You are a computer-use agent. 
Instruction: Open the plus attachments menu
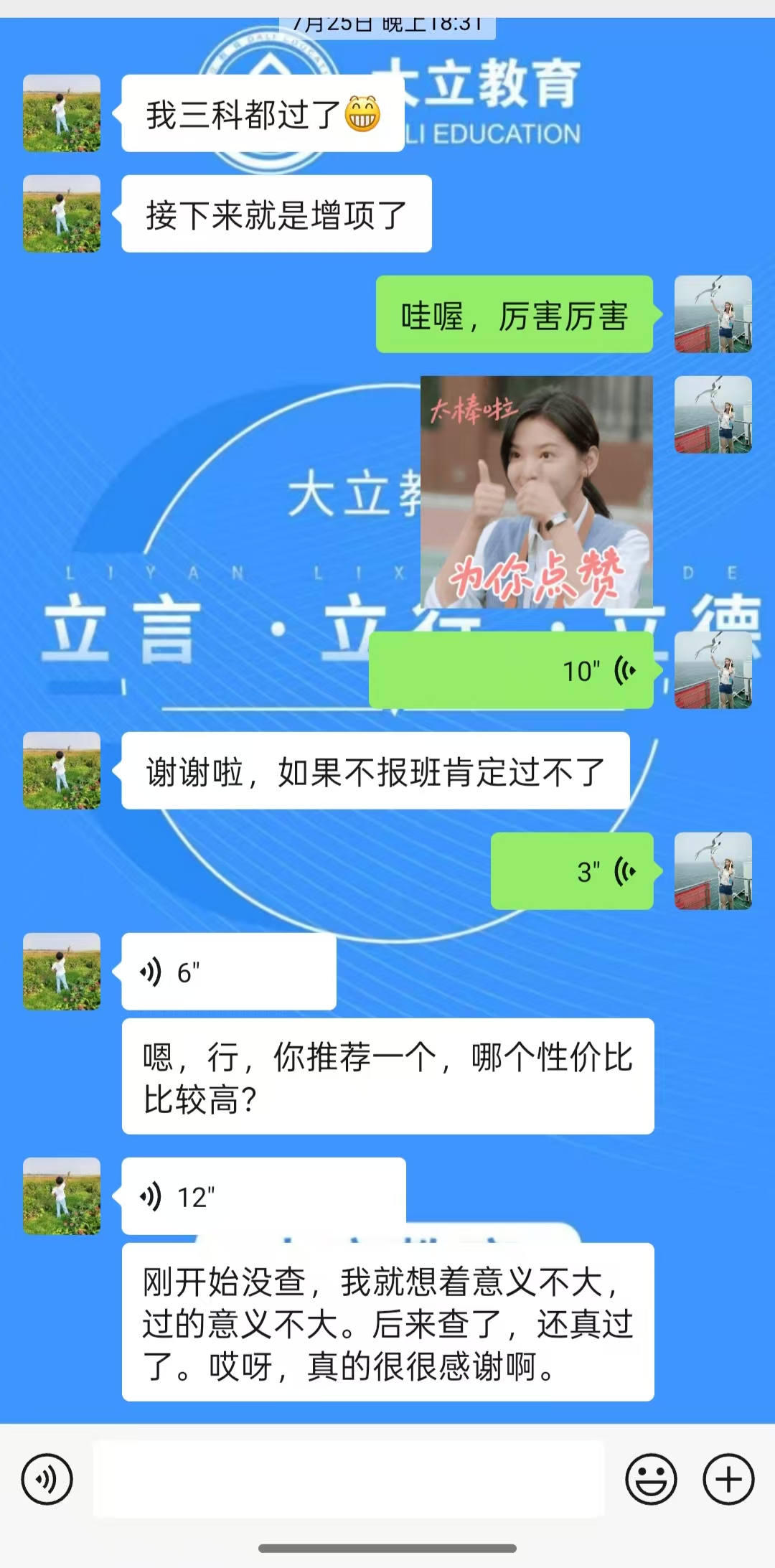728,1479
